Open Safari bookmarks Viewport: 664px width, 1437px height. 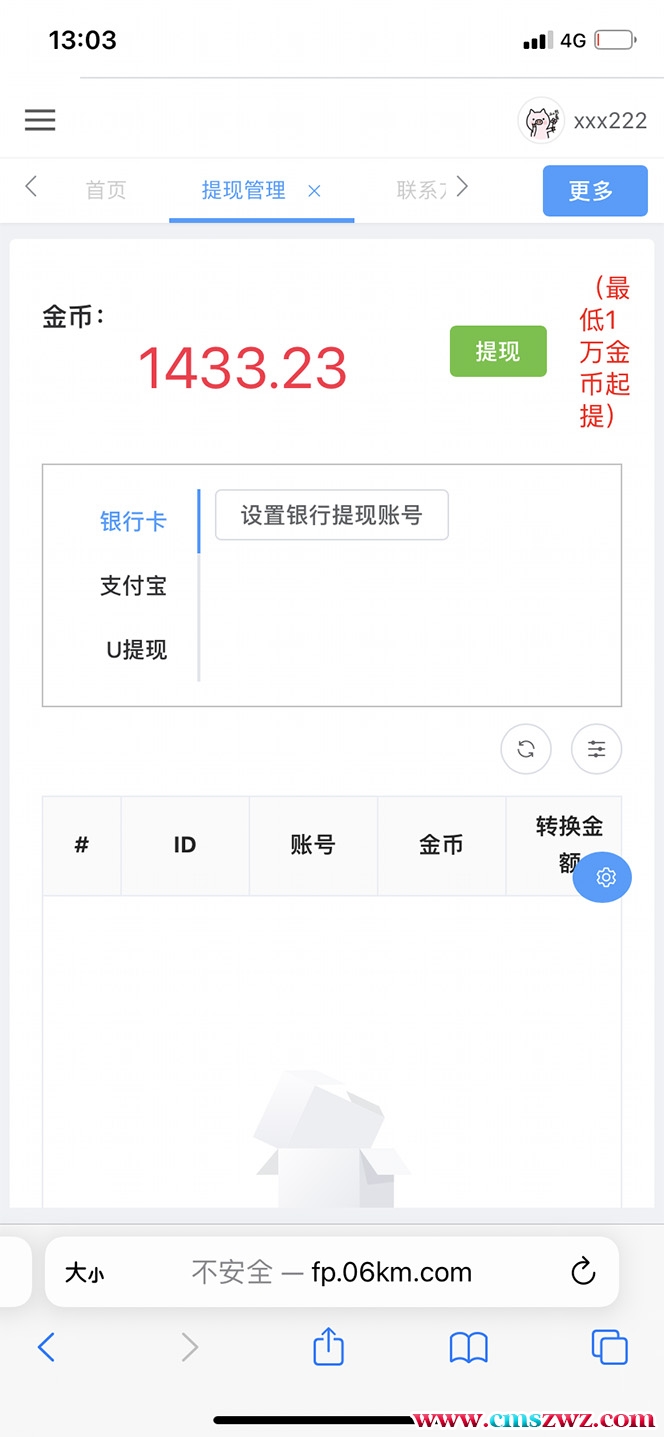click(x=468, y=1348)
